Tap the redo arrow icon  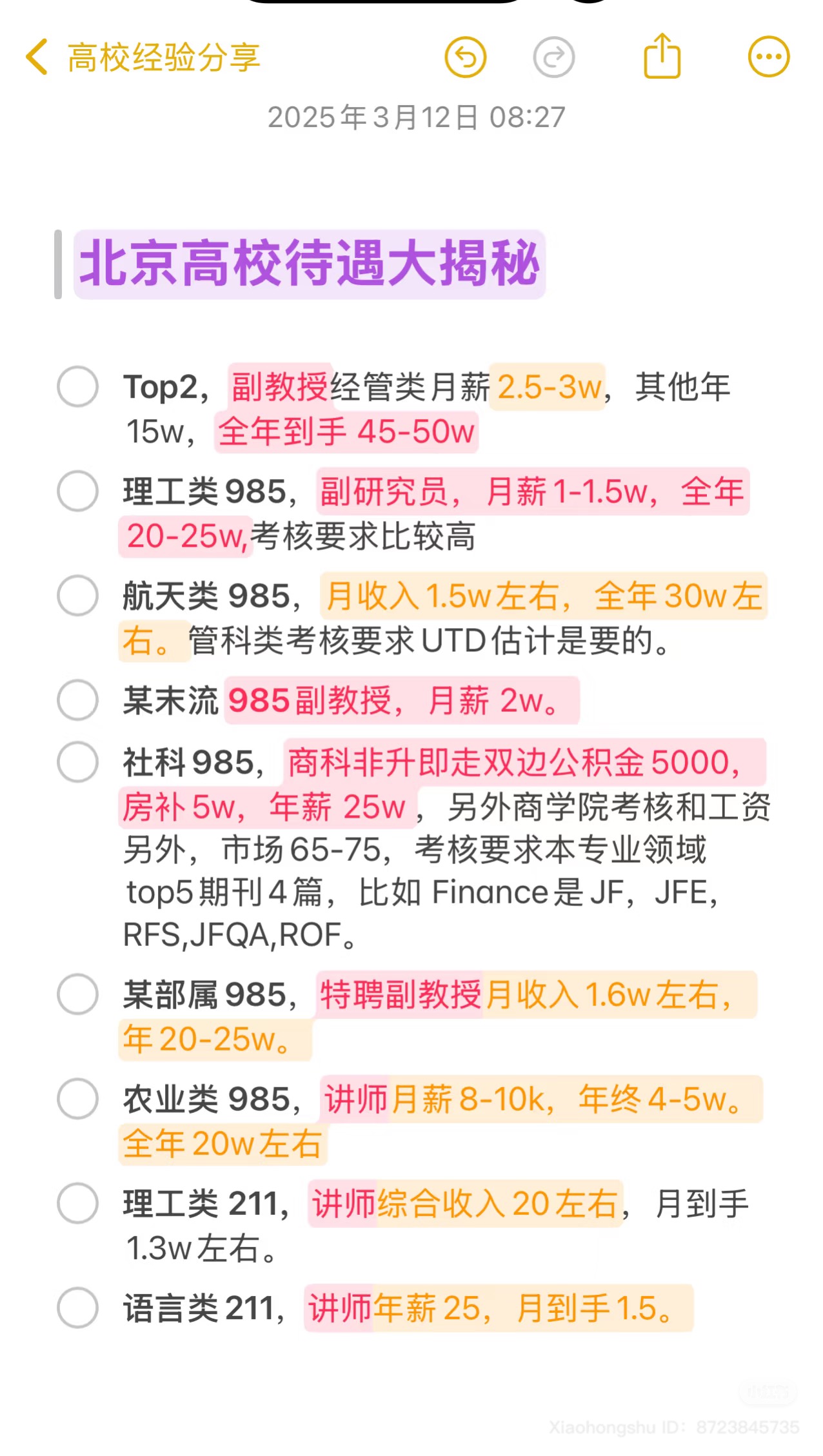[553, 57]
